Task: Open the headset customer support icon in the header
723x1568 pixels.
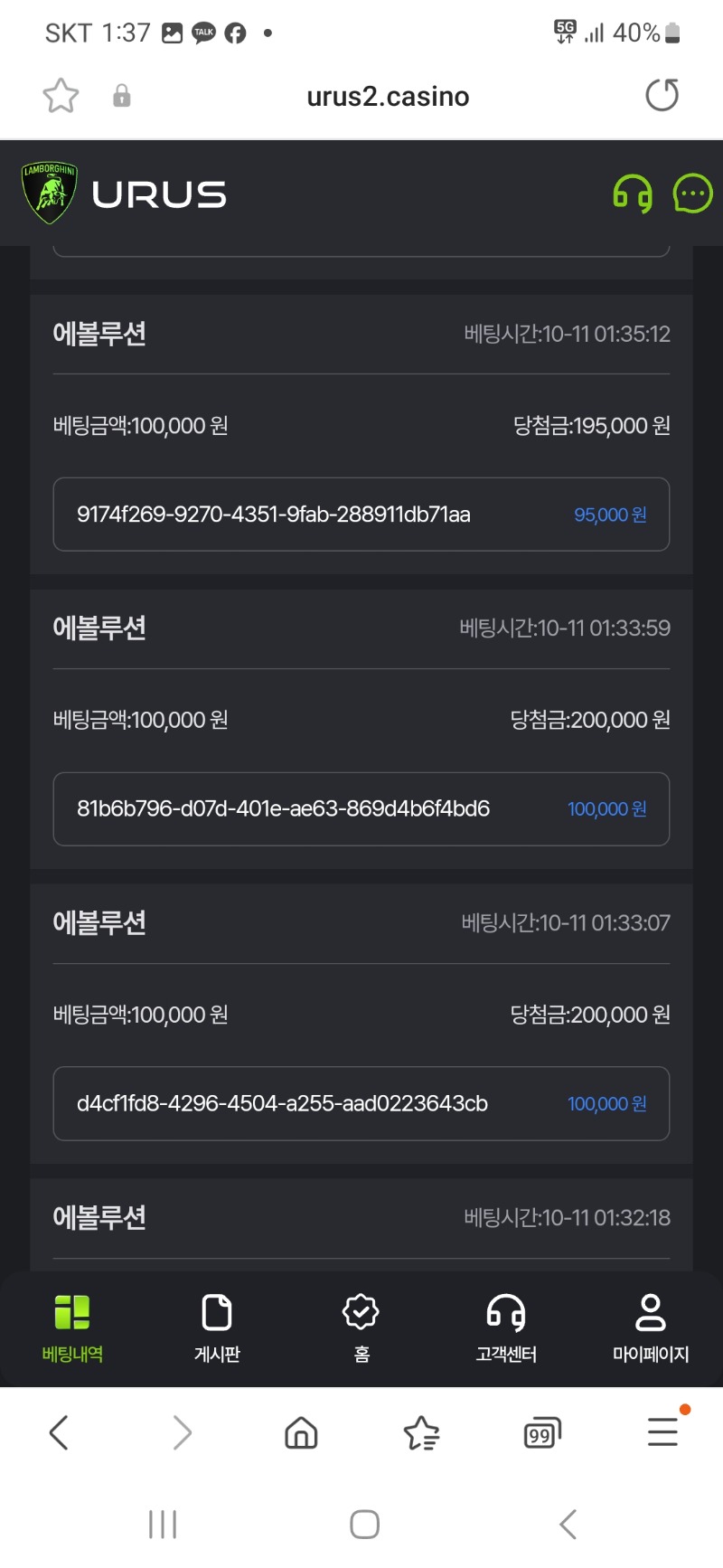Action: tap(633, 194)
